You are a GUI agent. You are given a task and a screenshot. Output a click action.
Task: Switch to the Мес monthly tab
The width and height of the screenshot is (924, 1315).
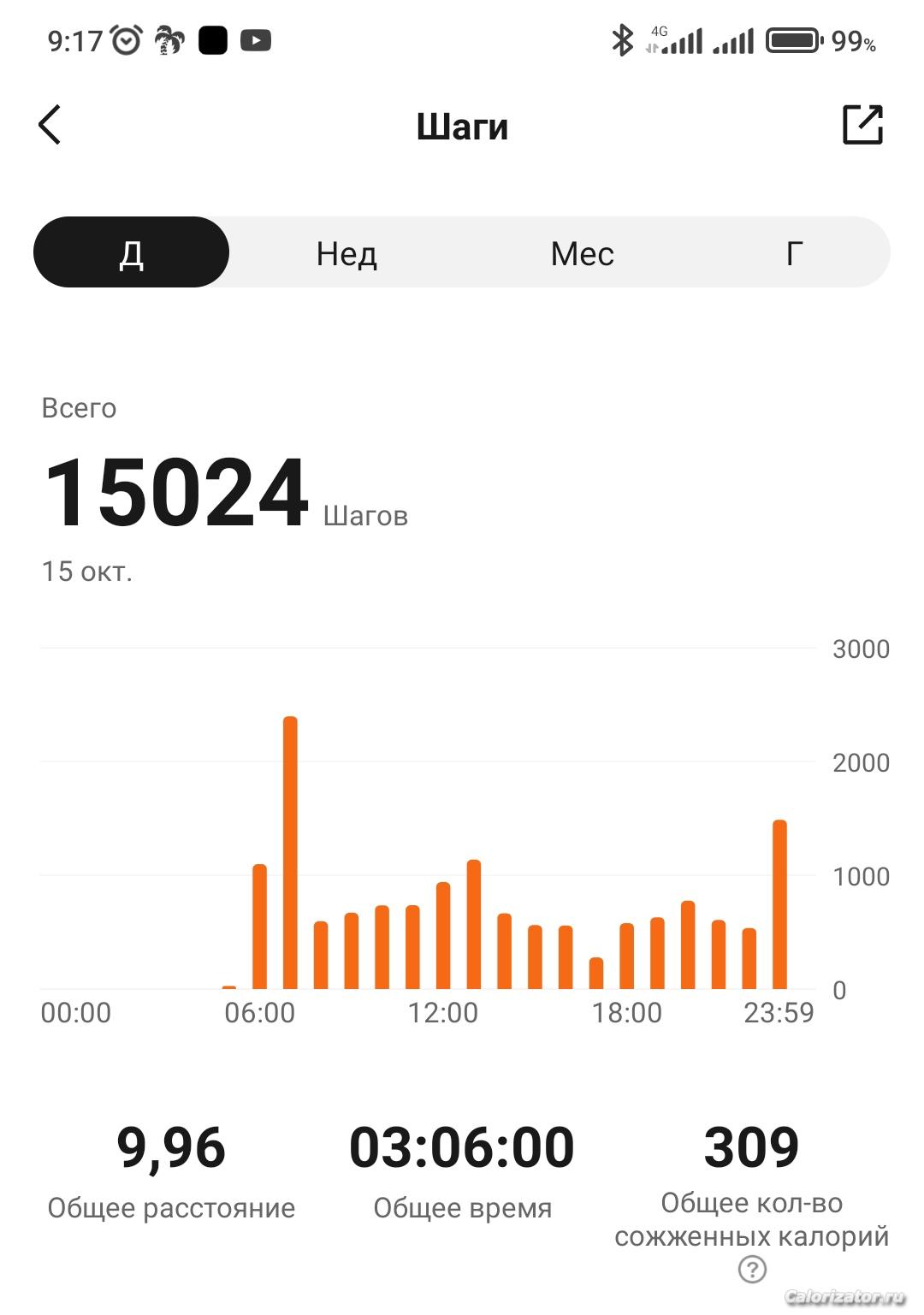coord(582,253)
